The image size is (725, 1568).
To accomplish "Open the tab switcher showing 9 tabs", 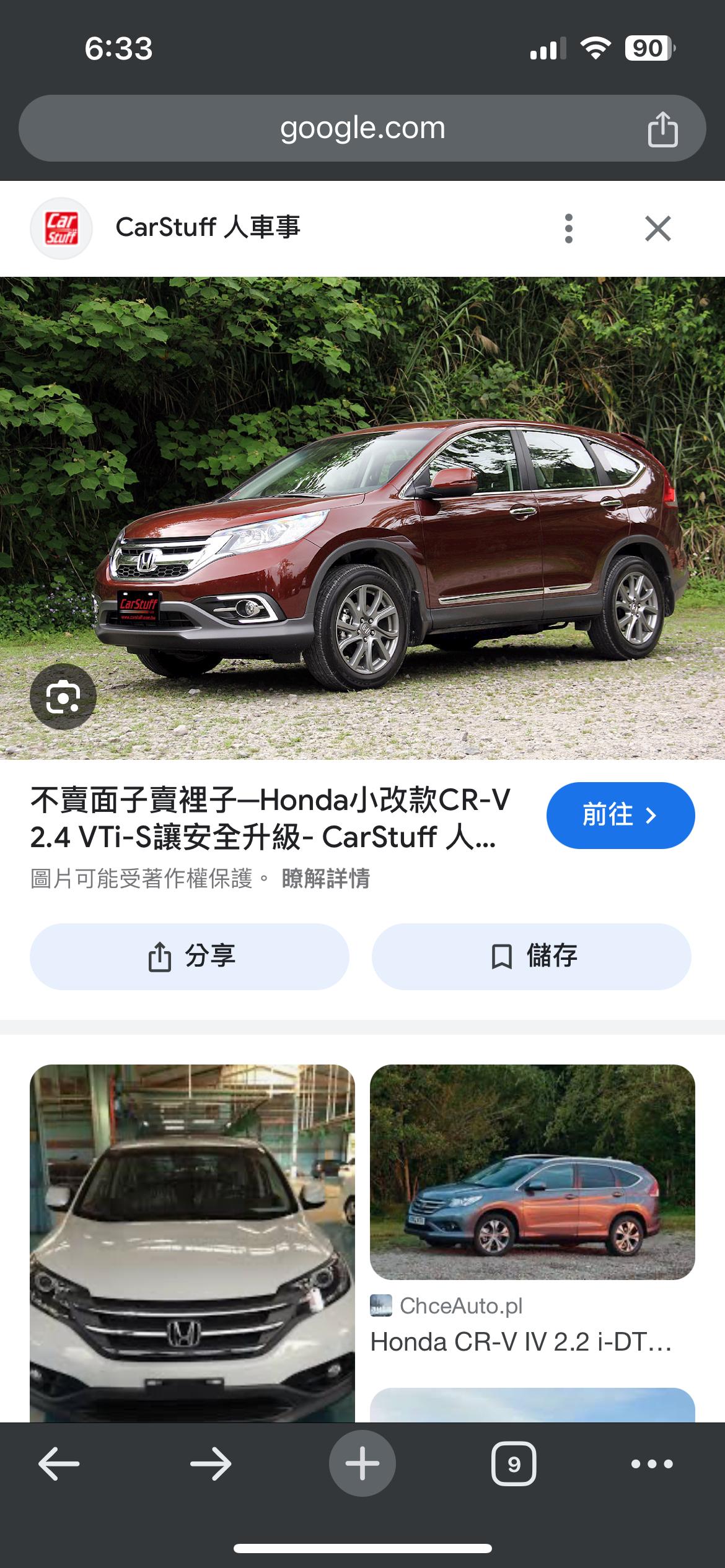I will pyautogui.click(x=514, y=1464).
